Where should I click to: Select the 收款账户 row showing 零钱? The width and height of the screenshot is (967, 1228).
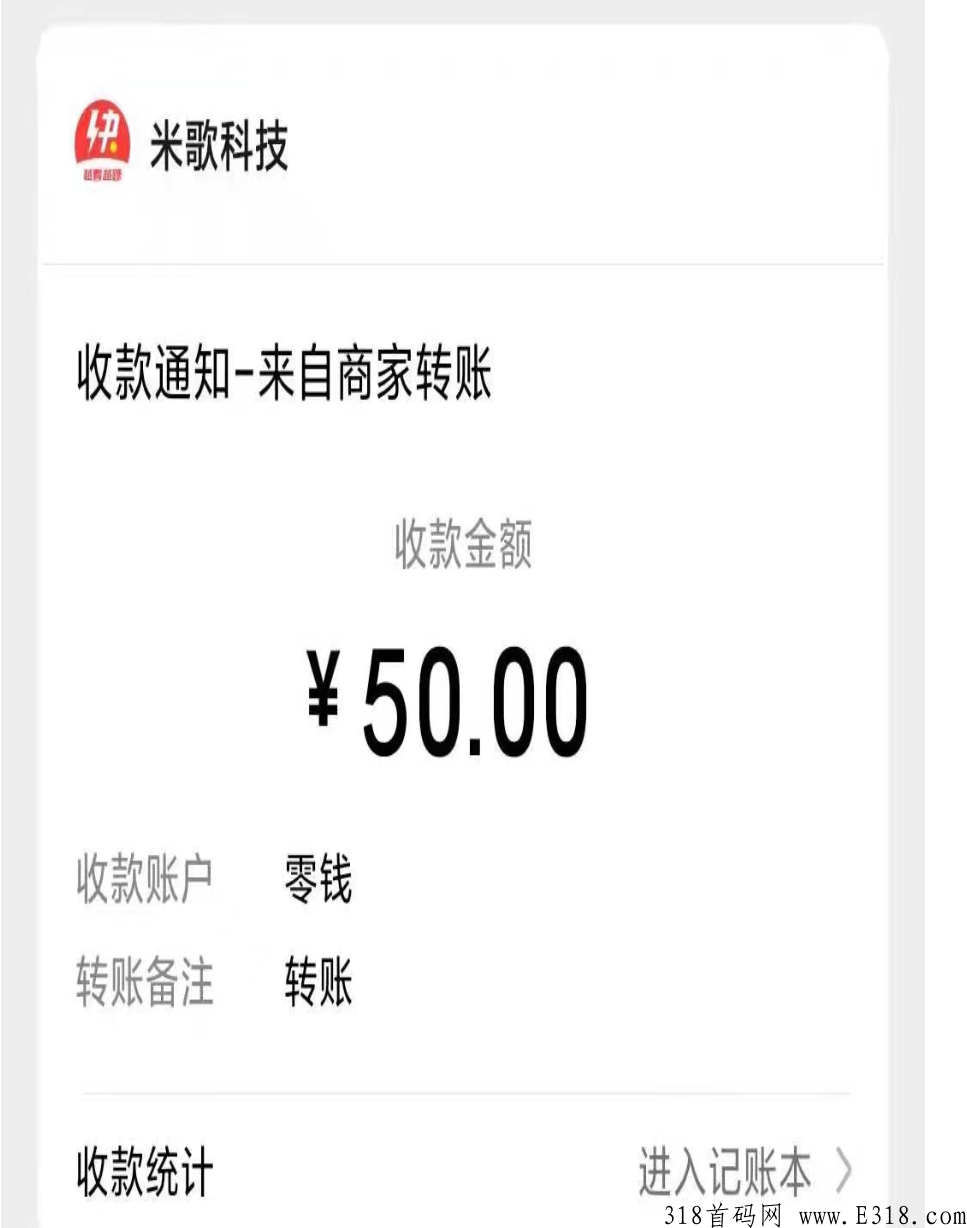tap(230, 878)
